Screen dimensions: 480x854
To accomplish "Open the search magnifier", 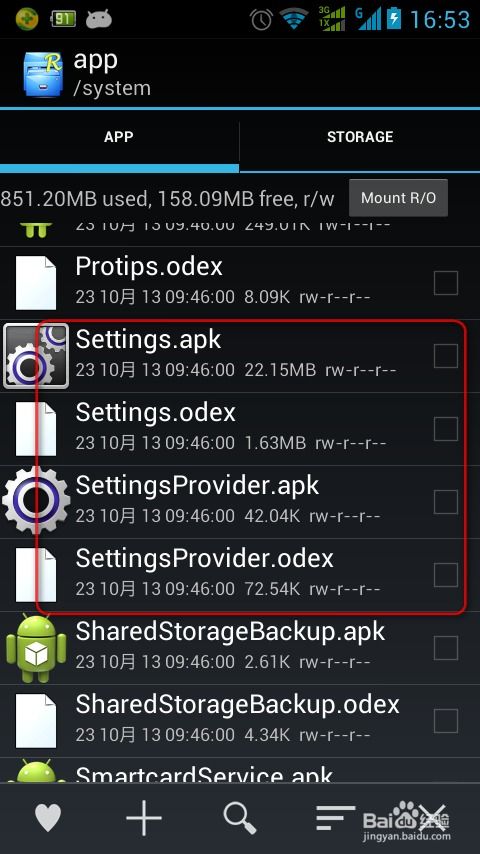I will [x=240, y=818].
